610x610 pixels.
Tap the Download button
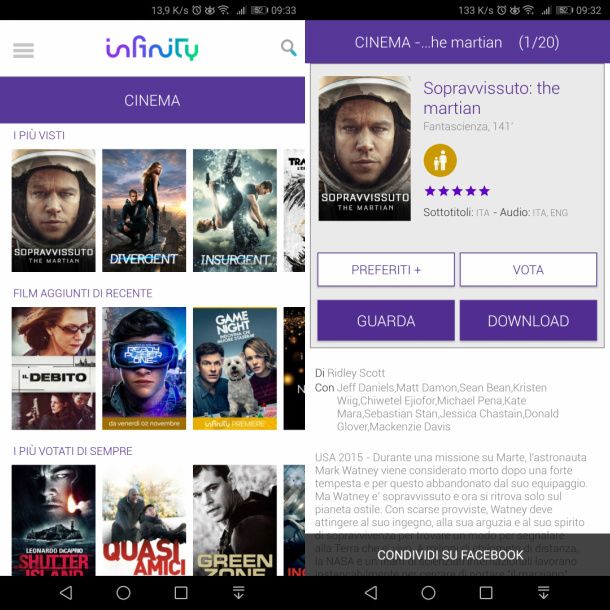point(528,321)
